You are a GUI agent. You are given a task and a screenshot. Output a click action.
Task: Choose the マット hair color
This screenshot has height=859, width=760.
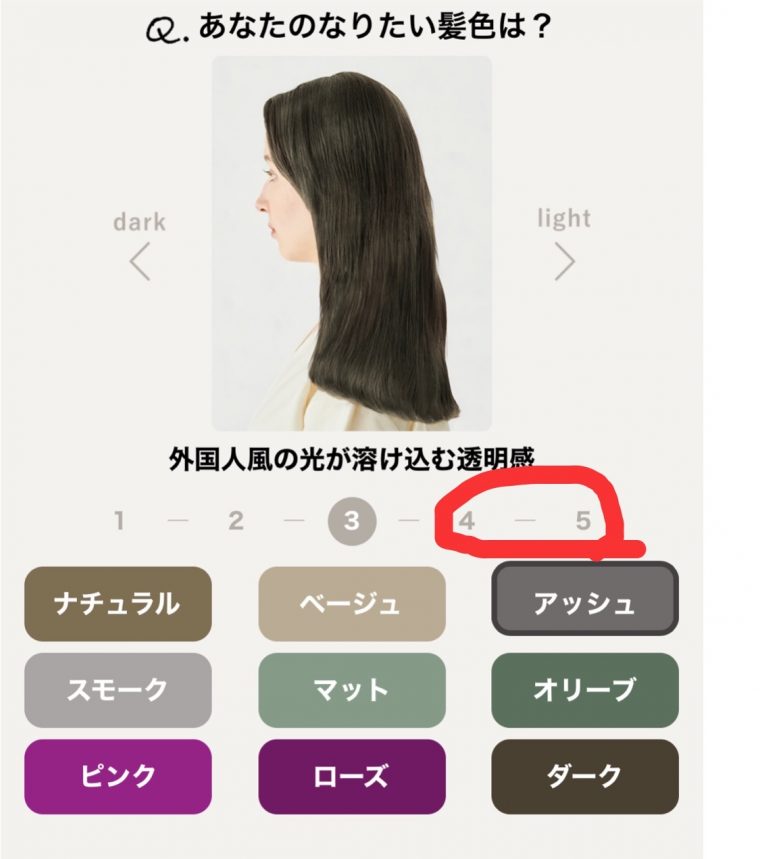(351, 690)
